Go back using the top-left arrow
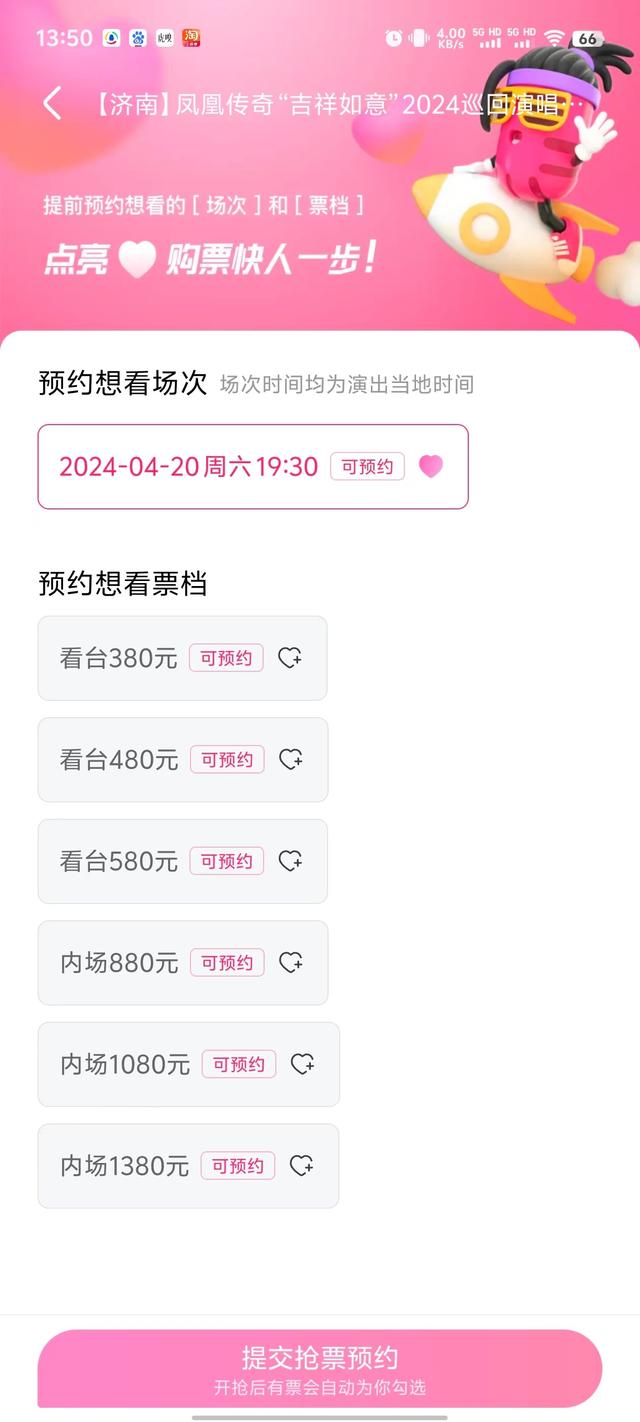This screenshot has height=1422, width=640. click(52, 104)
